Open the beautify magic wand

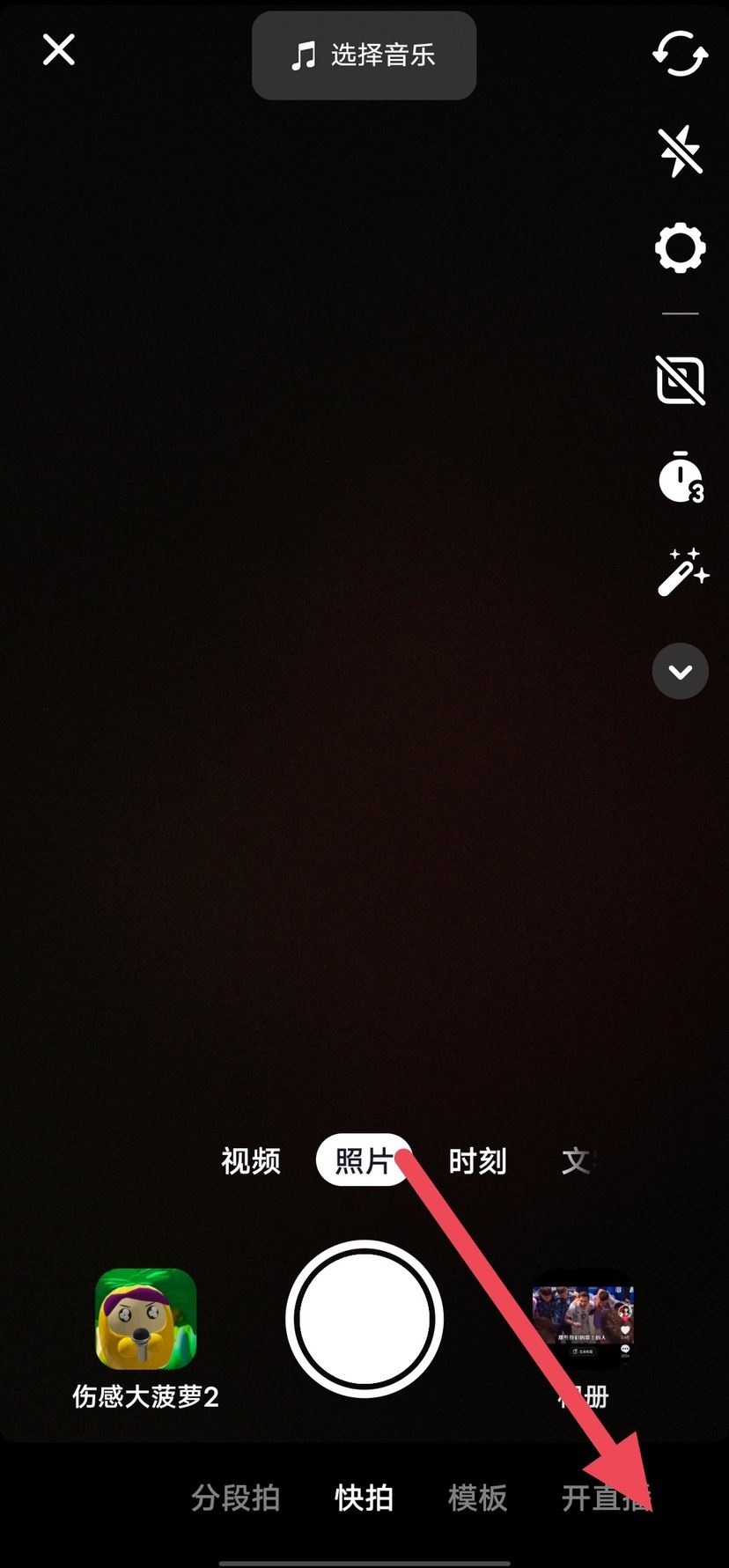tap(681, 573)
